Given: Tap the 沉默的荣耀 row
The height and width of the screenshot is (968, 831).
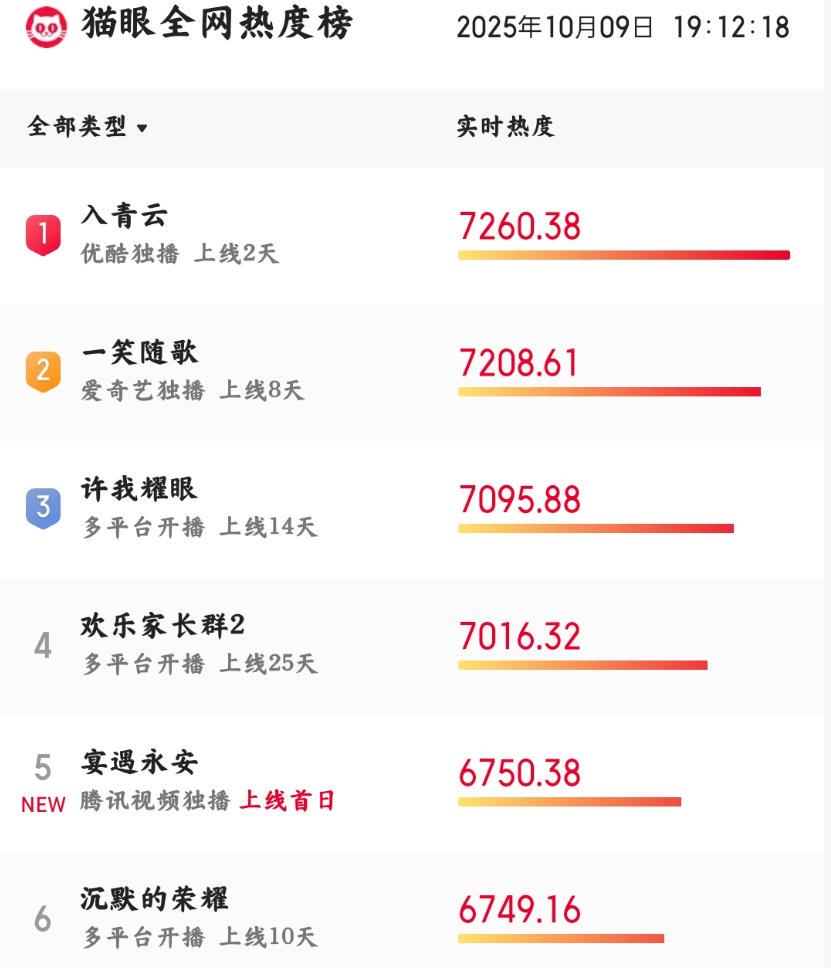Looking at the screenshot, I should (x=155, y=900).
